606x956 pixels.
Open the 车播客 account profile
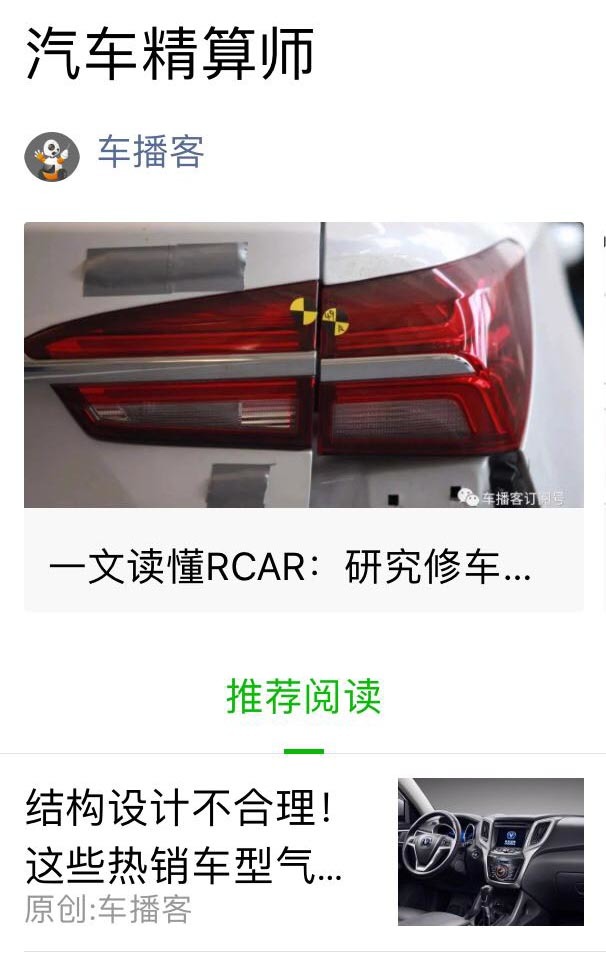tap(150, 153)
